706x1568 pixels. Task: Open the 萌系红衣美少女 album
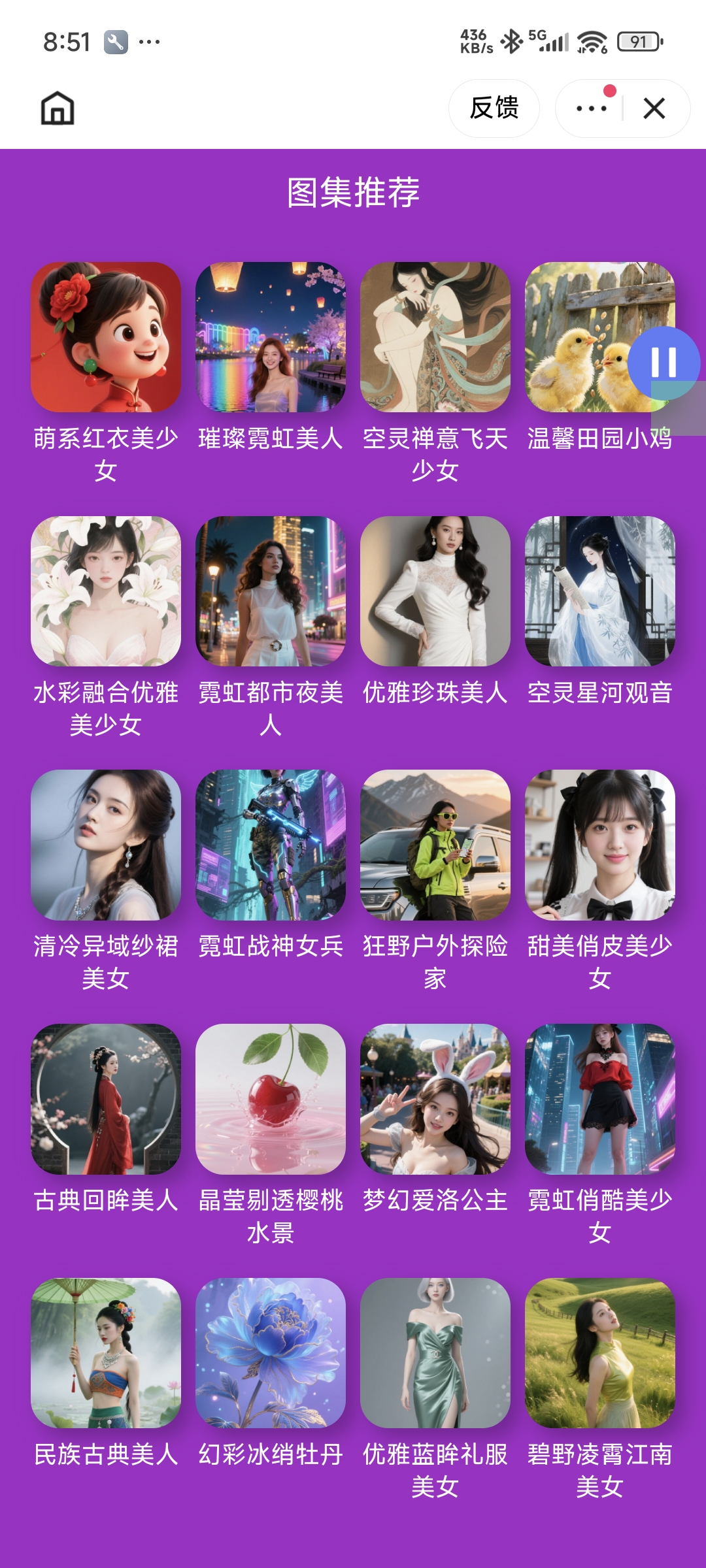(106, 337)
